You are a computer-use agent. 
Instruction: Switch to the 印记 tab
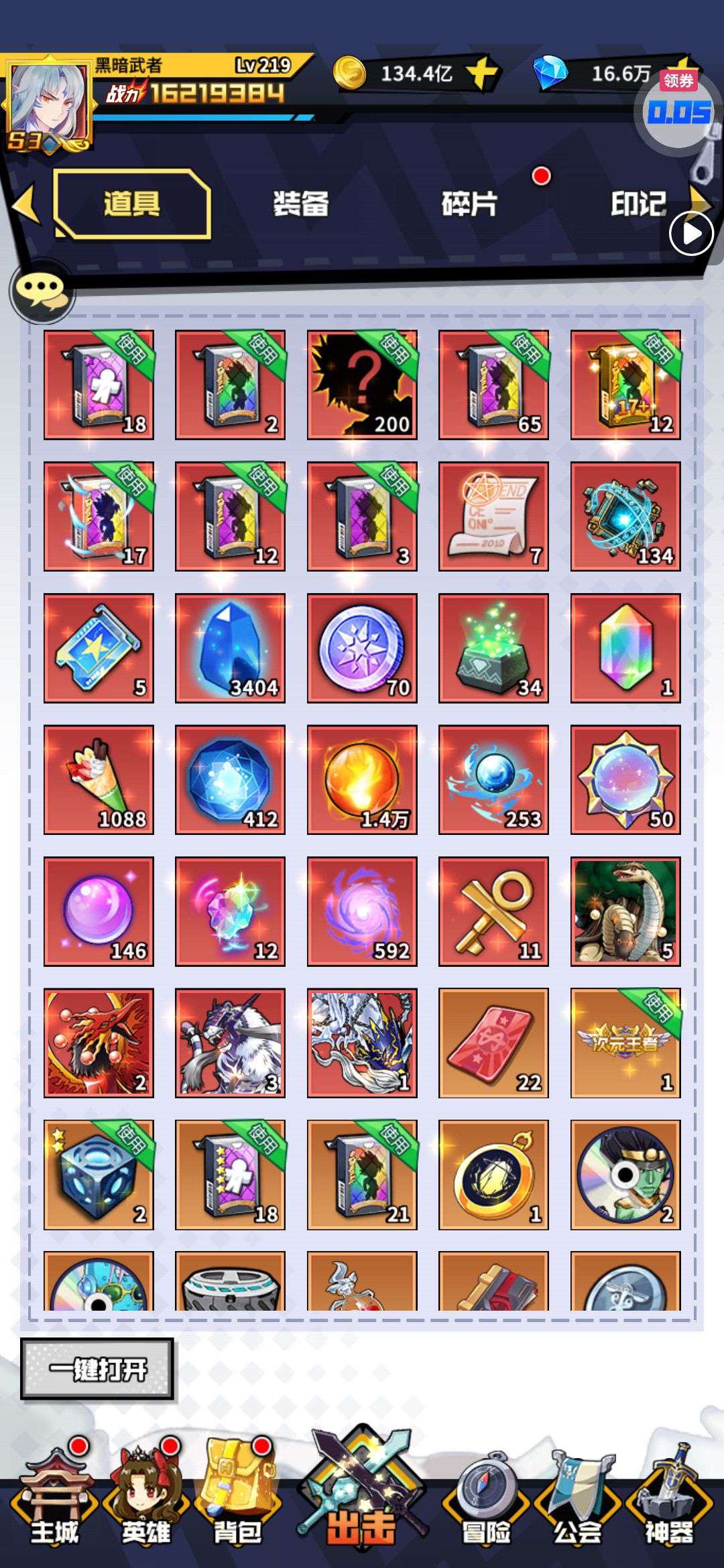pyautogui.click(x=638, y=204)
